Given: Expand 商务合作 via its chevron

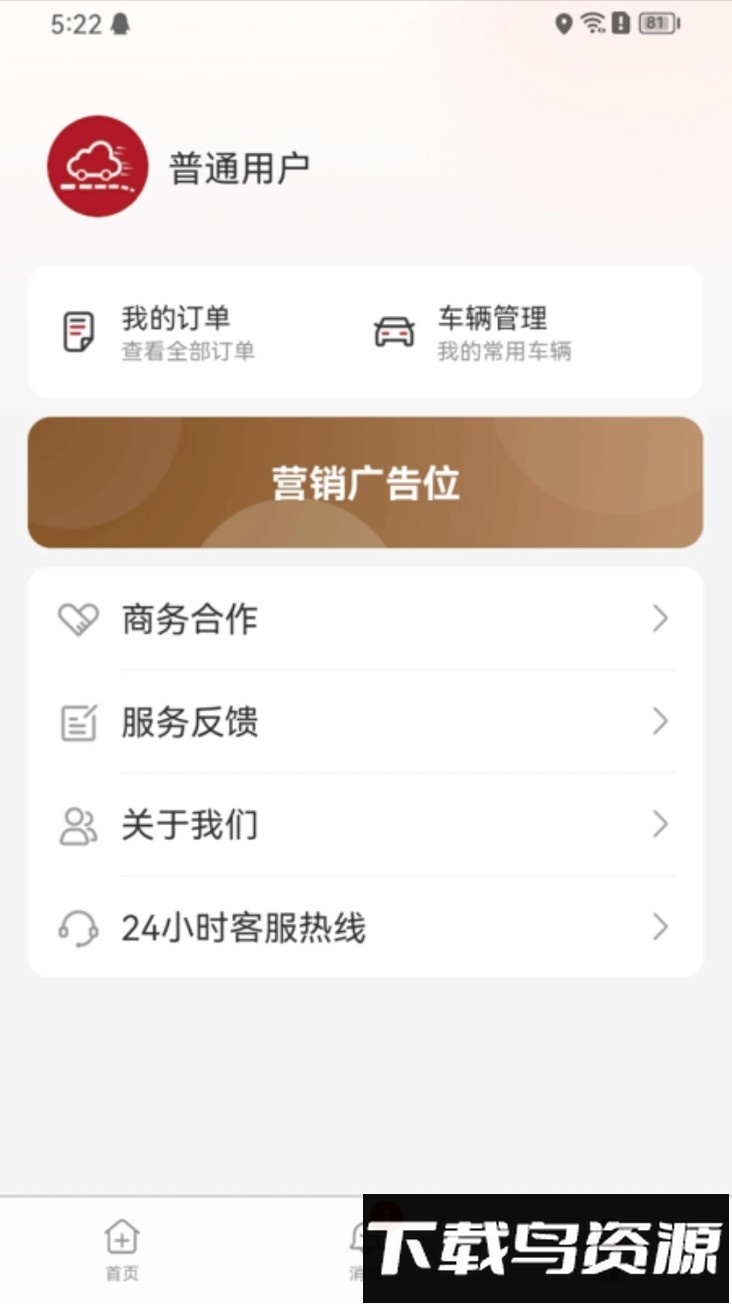Looking at the screenshot, I should pyautogui.click(x=659, y=618).
